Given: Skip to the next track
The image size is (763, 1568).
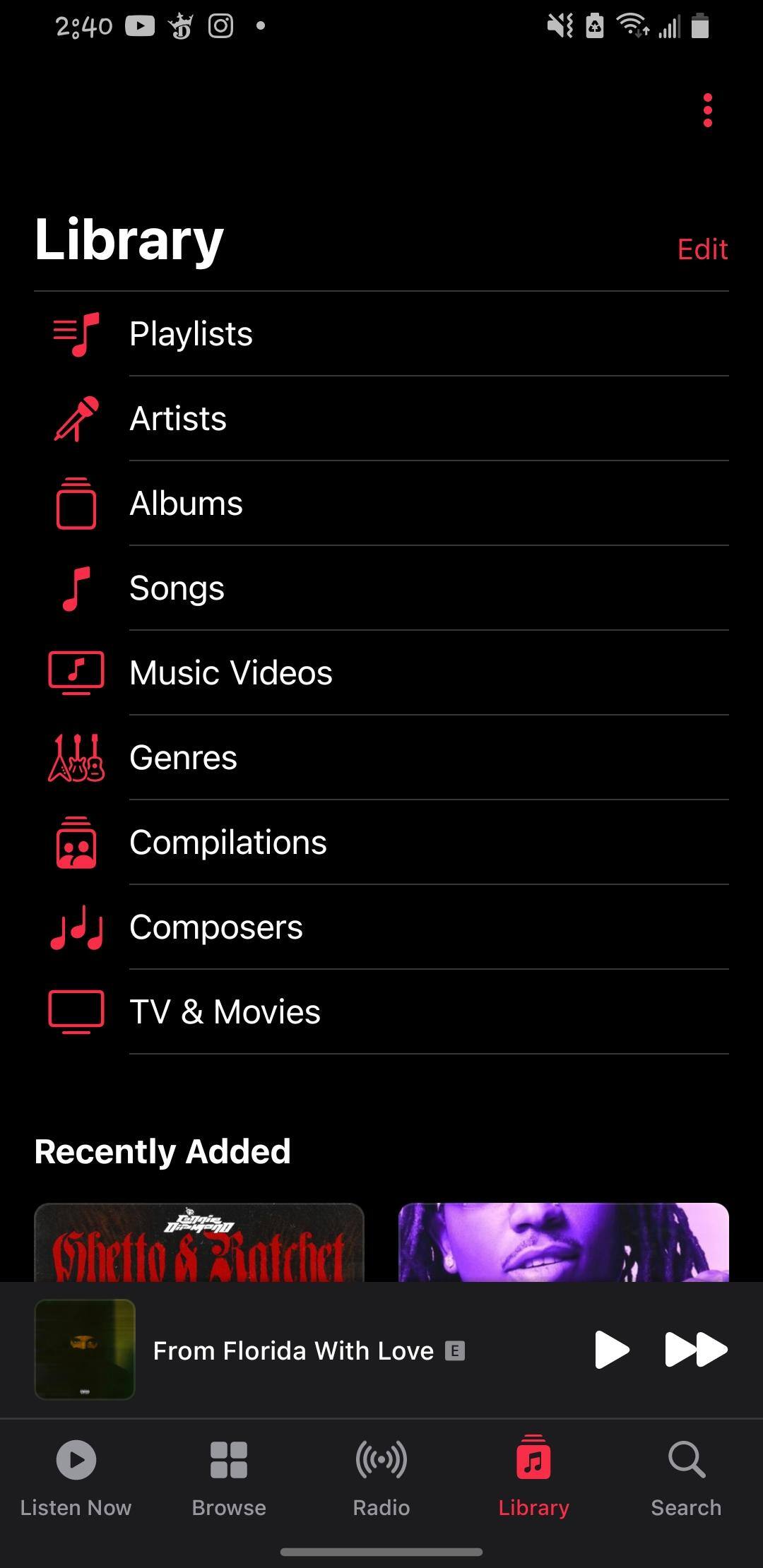Looking at the screenshot, I should pos(696,1350).
